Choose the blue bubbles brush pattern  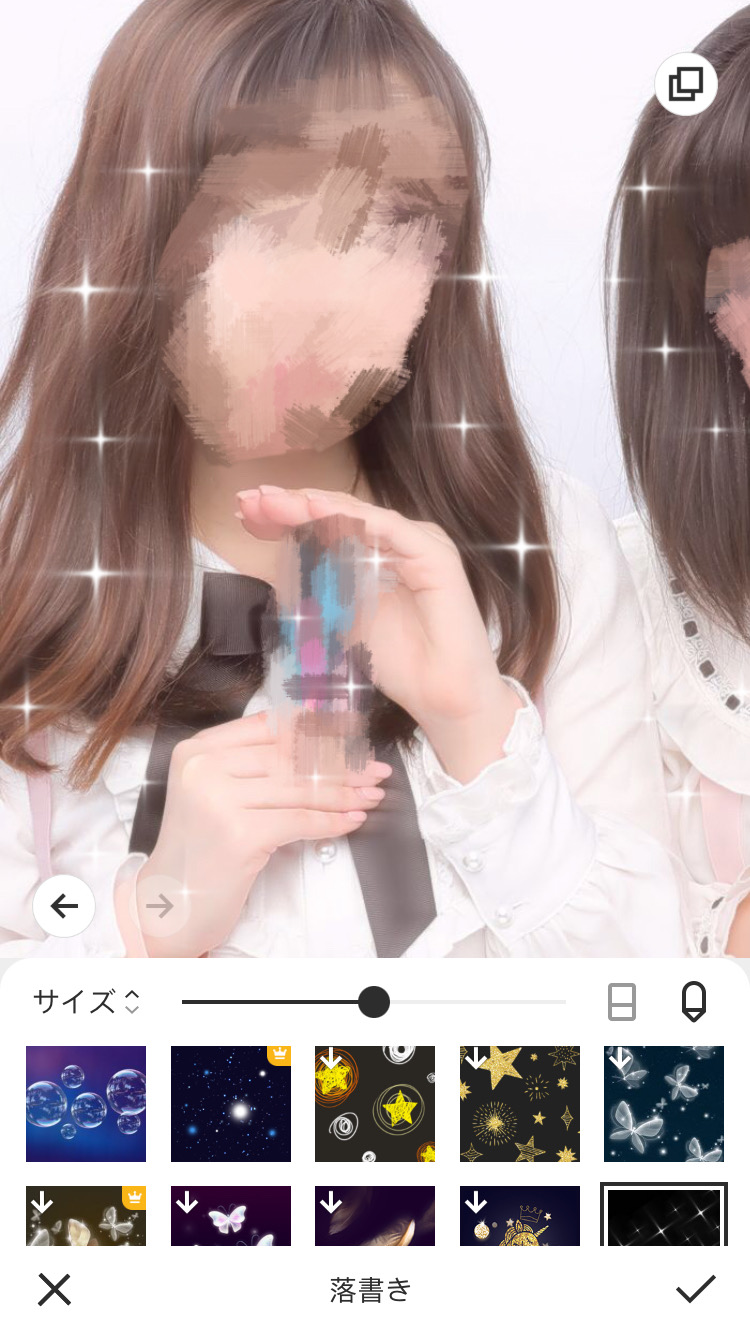[x=86, y=1104]
